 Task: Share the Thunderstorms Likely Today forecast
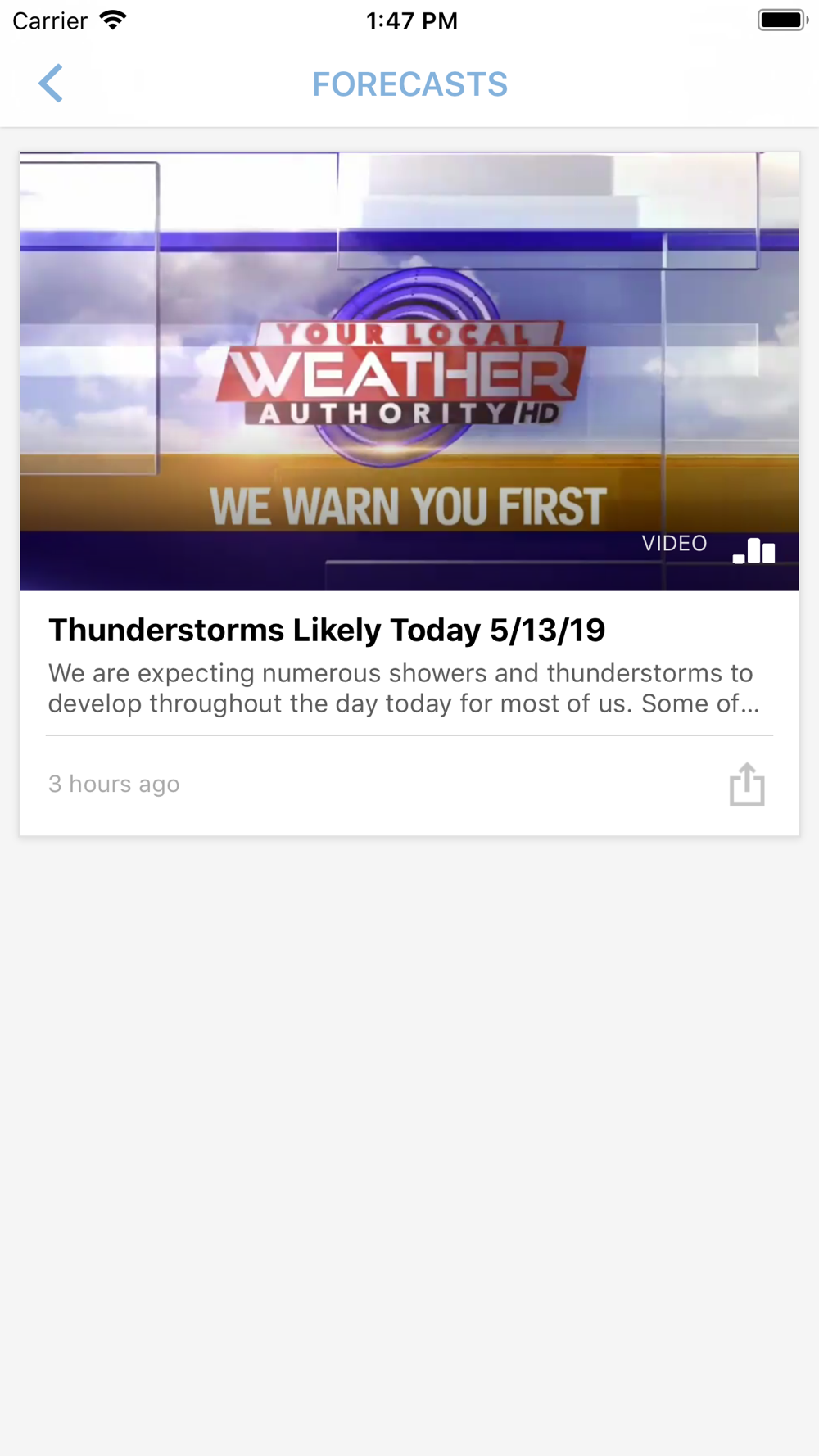point(746,785)
